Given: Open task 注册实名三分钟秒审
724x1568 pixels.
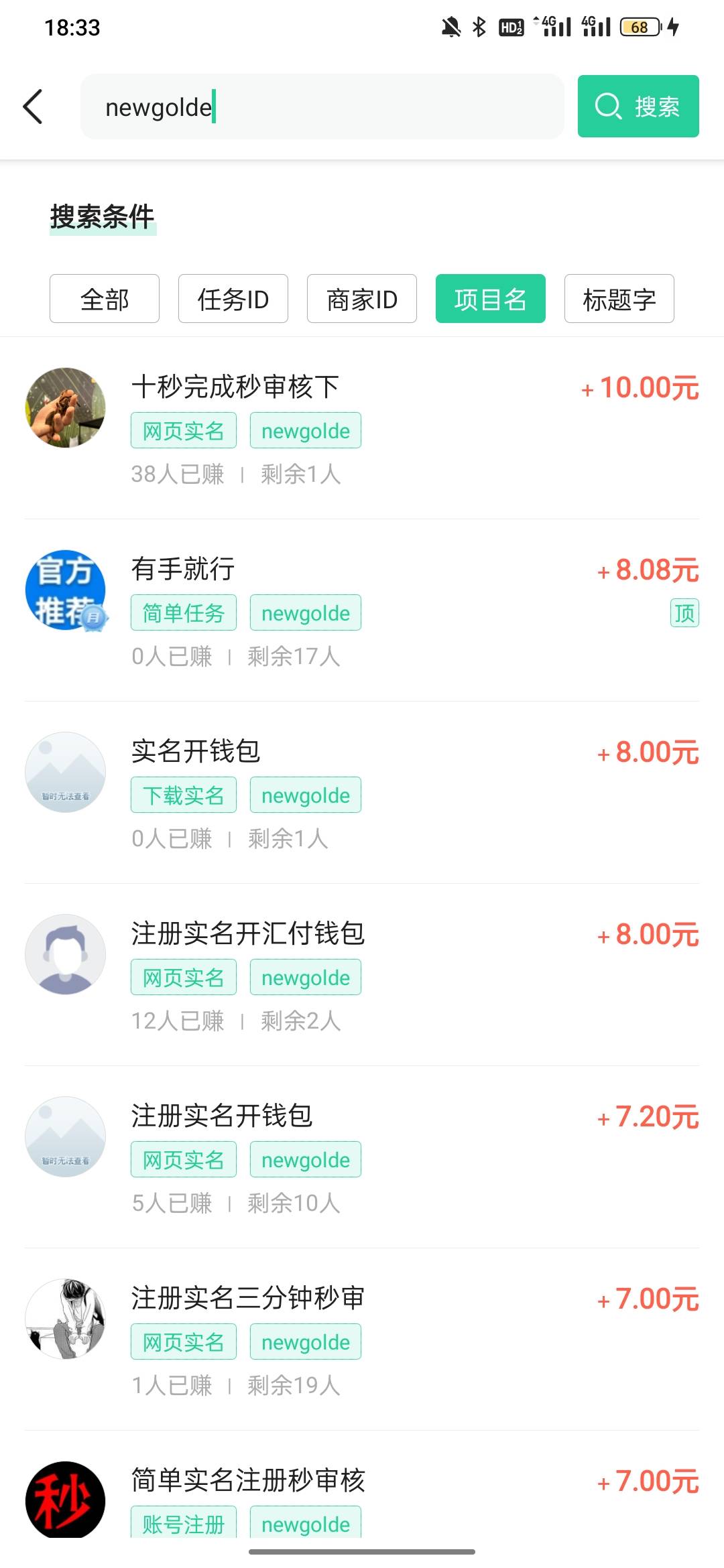Looking at the screenshot, I should (362, 1340).
